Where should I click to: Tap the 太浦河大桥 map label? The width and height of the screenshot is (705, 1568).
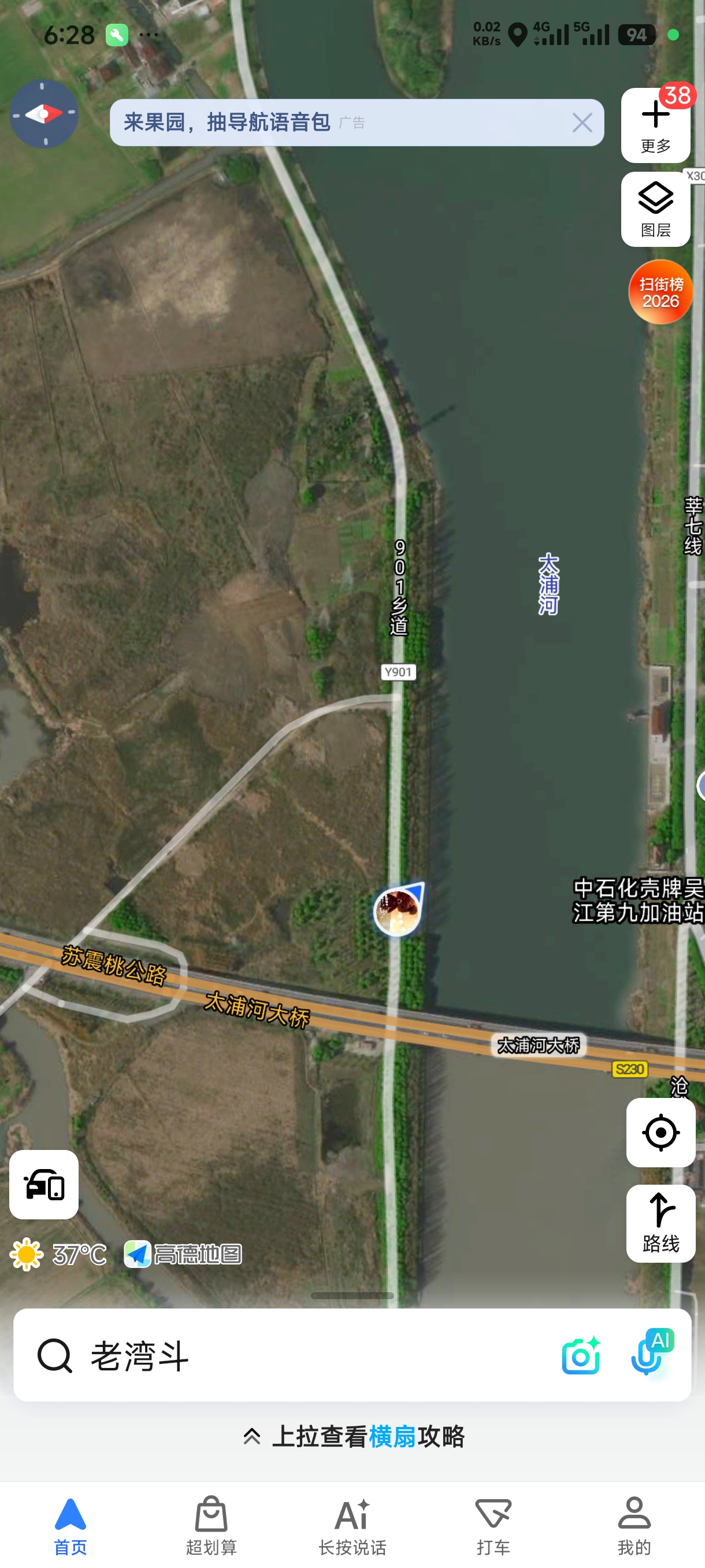539,1045
